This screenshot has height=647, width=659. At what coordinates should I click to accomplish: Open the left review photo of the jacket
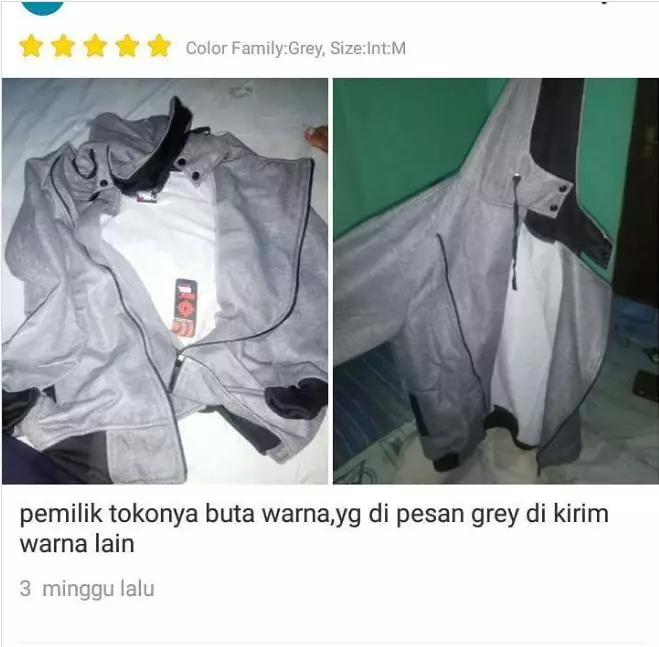(x=165, y=281)
